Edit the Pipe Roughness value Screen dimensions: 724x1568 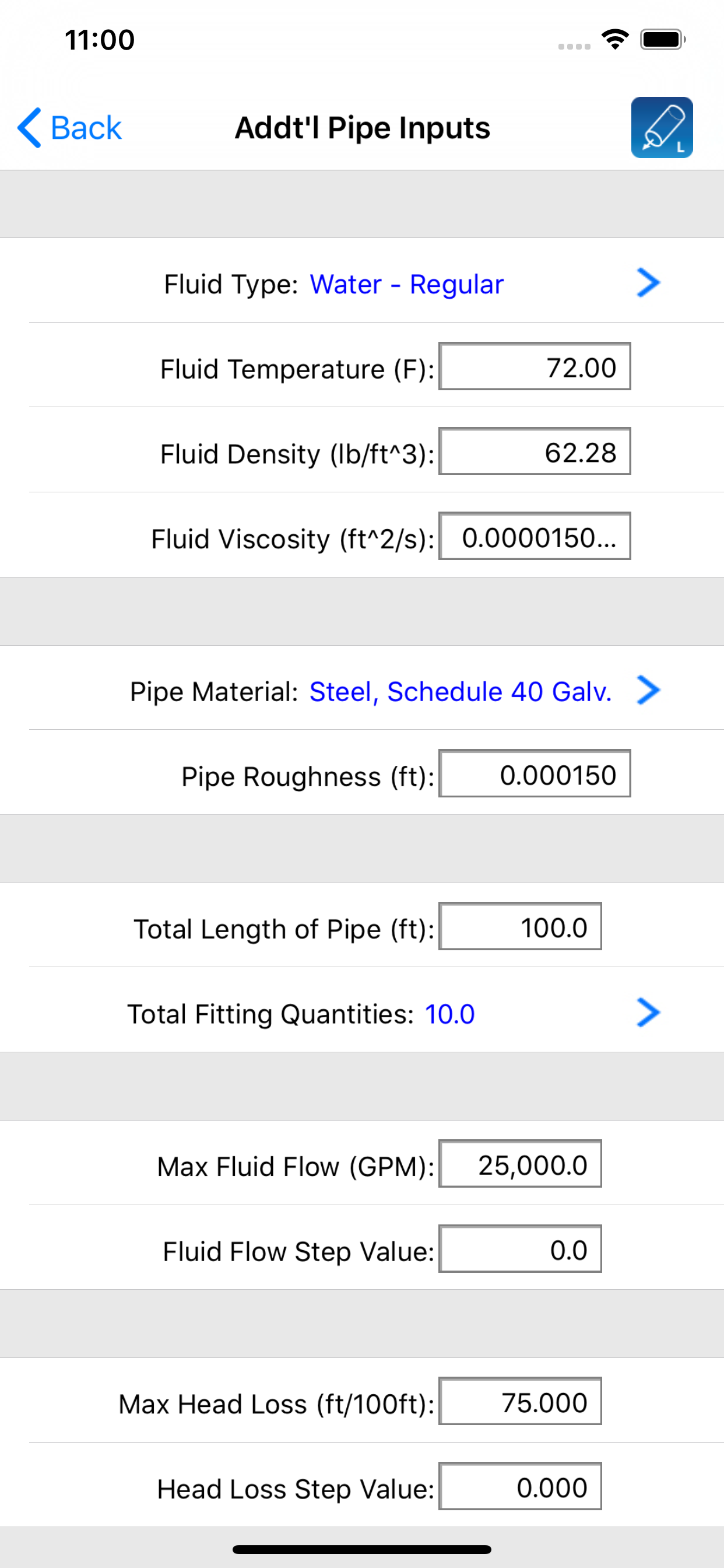click(534, 773)
